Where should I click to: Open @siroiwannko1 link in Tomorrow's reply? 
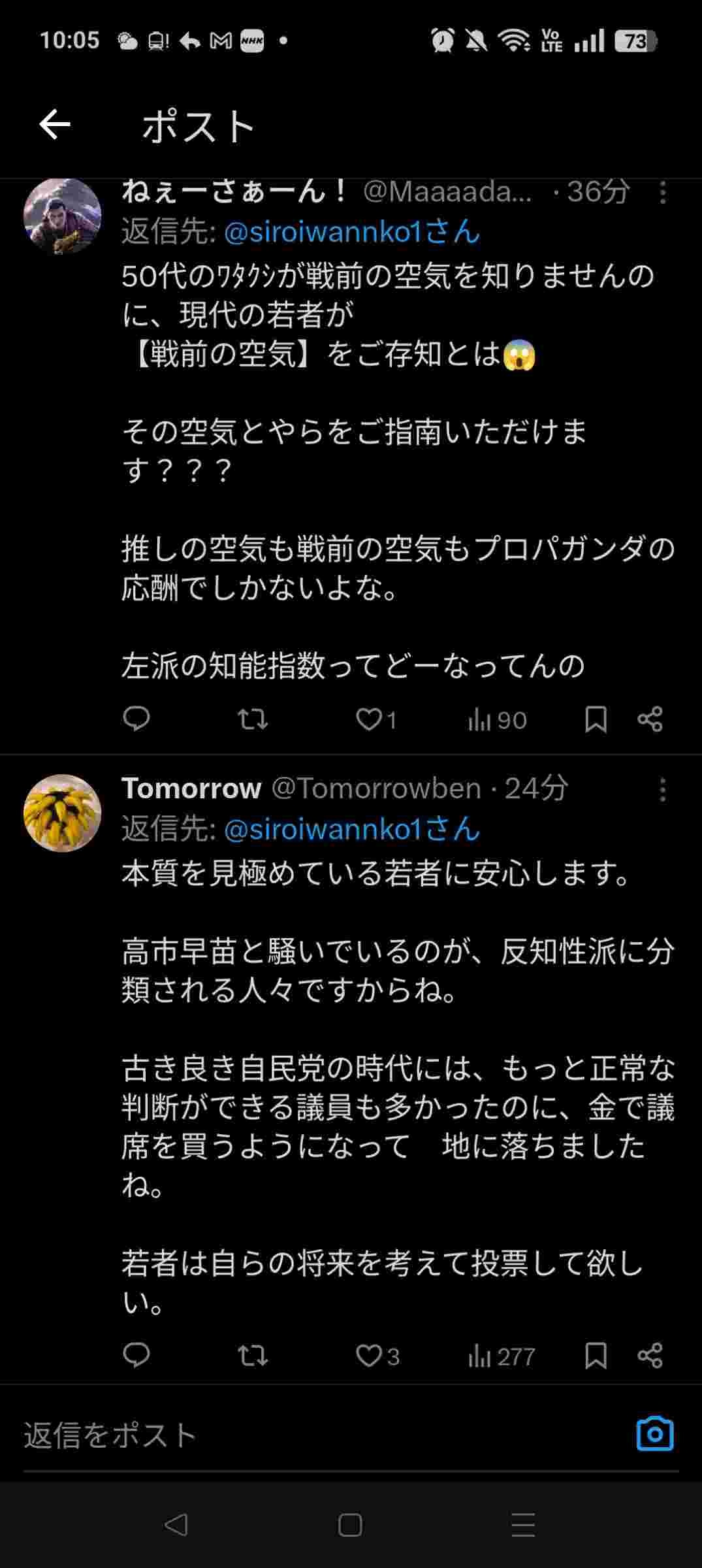pos(351,829)
